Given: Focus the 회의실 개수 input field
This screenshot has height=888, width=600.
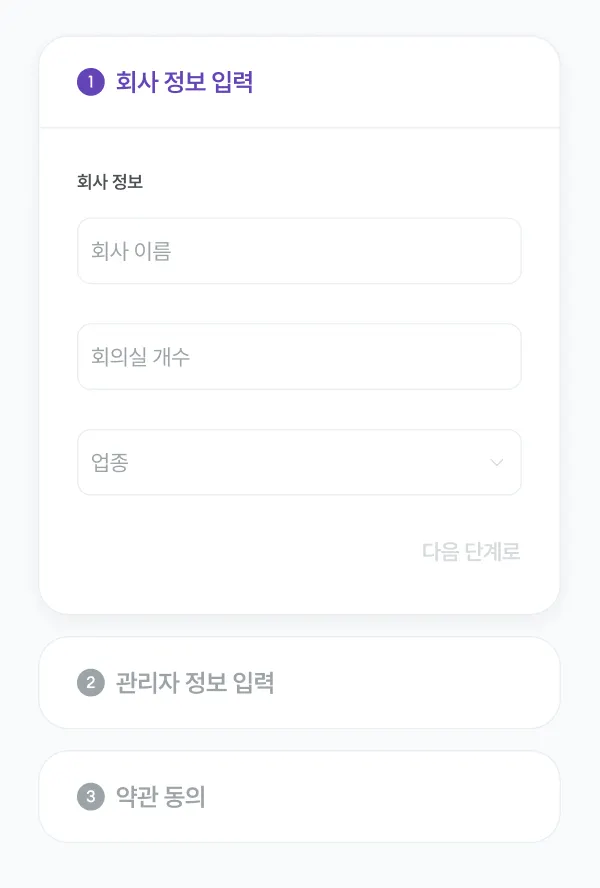Looking at the screenshot, I should click(299, 356).
